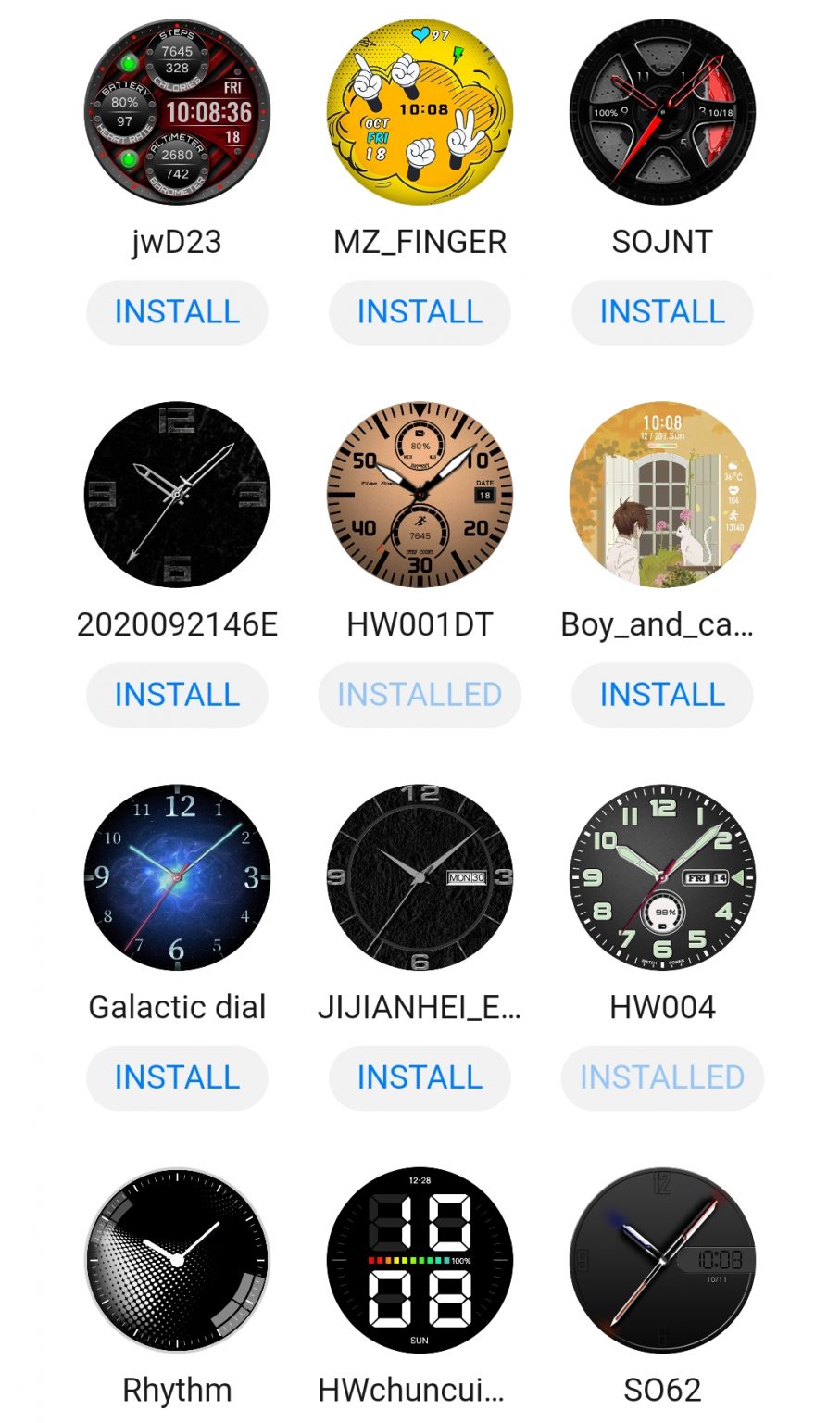Open the Galactic dial nebula watch face
840x1423 pixels.
click(x=176, y=875)
